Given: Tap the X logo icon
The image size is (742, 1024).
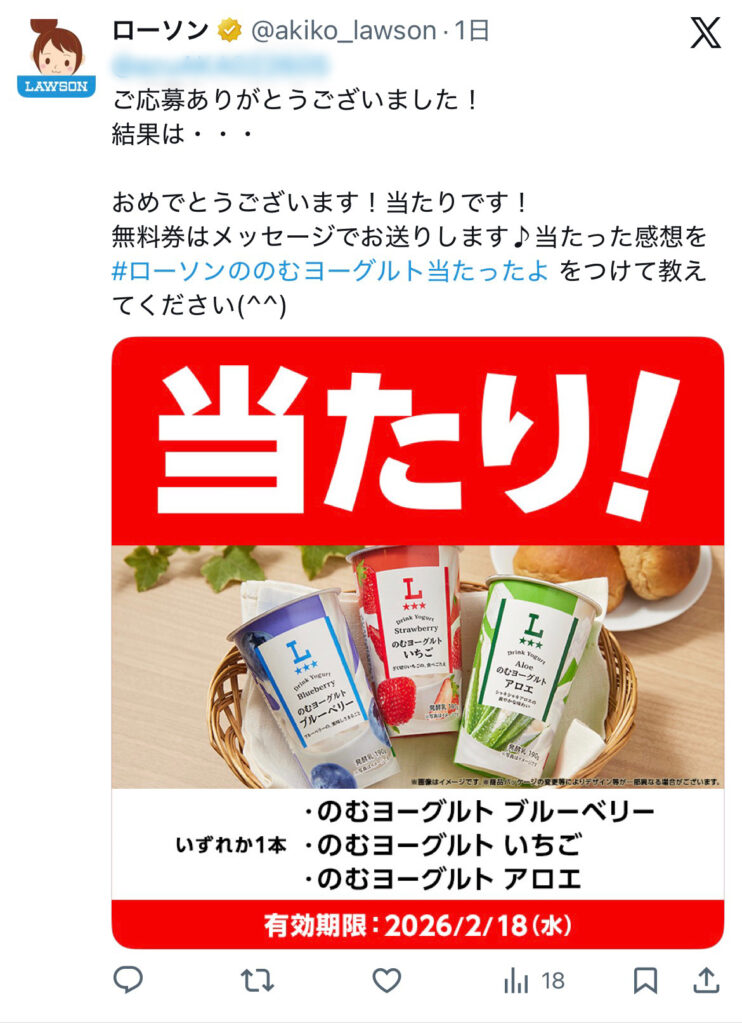Looking at the screenshot, I should (x=705, y=33).
